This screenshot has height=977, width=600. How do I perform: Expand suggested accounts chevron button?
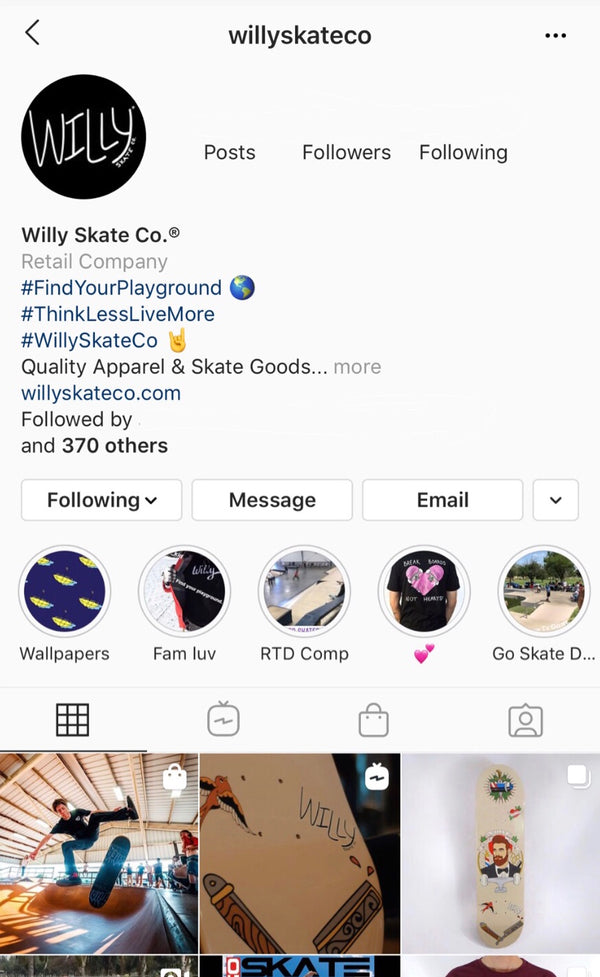coord(555,500)
